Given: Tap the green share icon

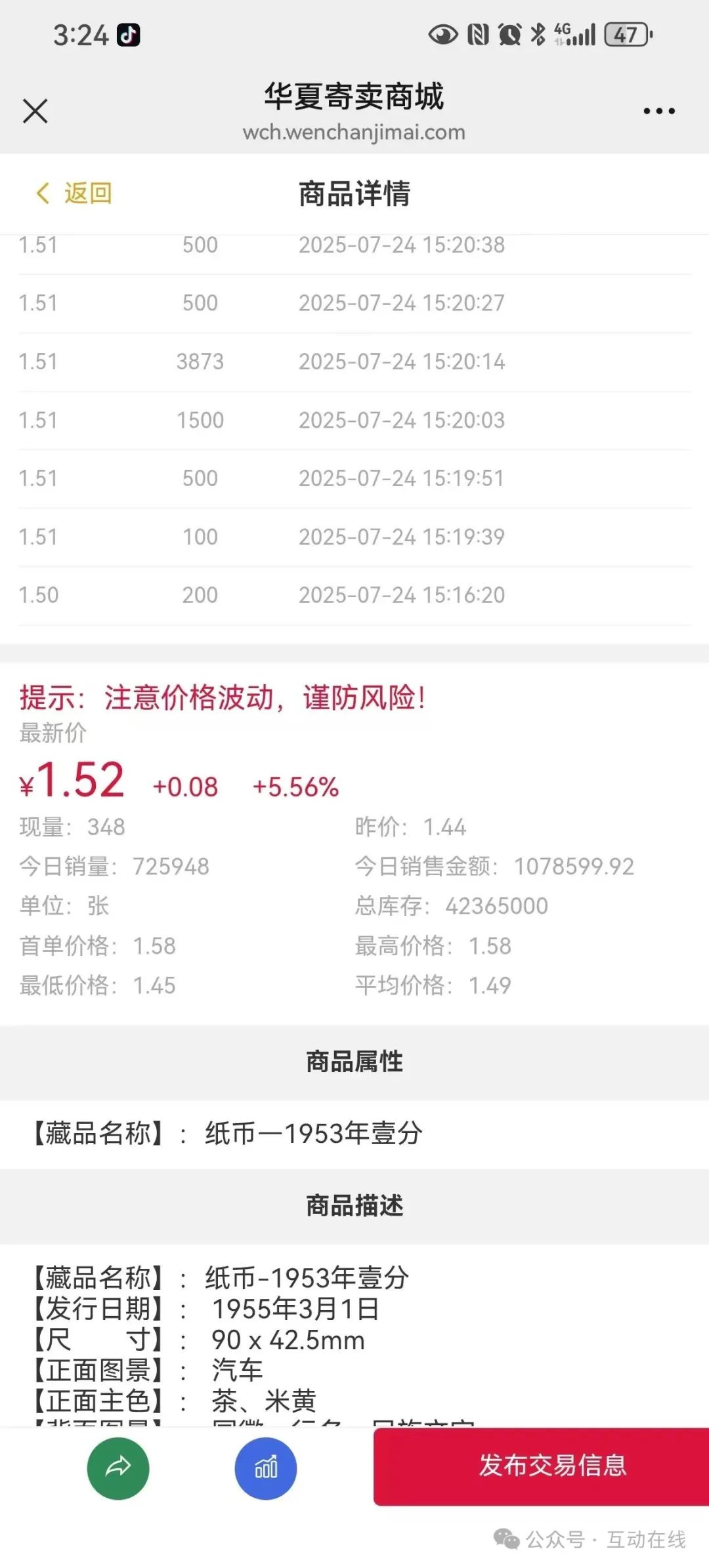Looking at the screenshot, I should click(x=118, y=1468).
